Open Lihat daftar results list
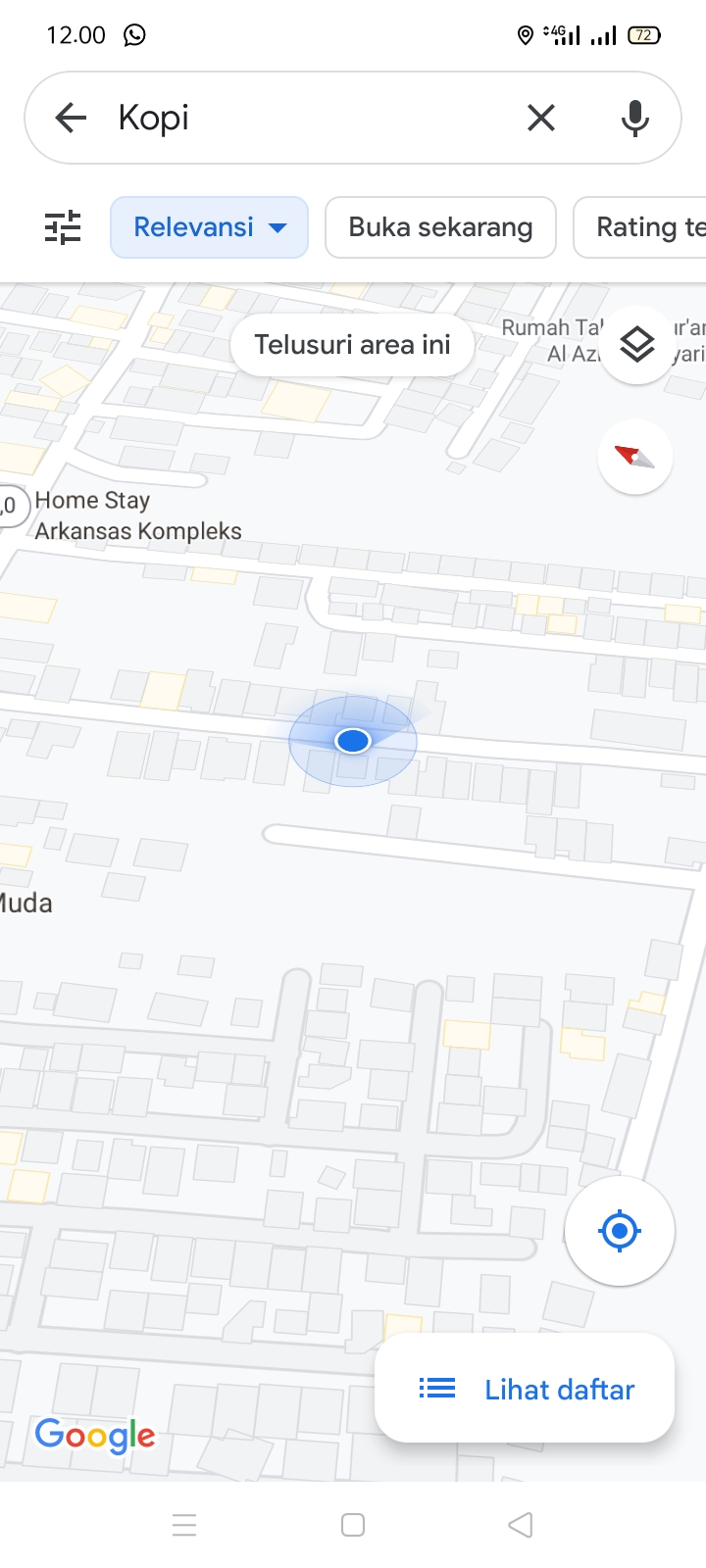The image size is (706, 1568). click(x=526, y=1389)
